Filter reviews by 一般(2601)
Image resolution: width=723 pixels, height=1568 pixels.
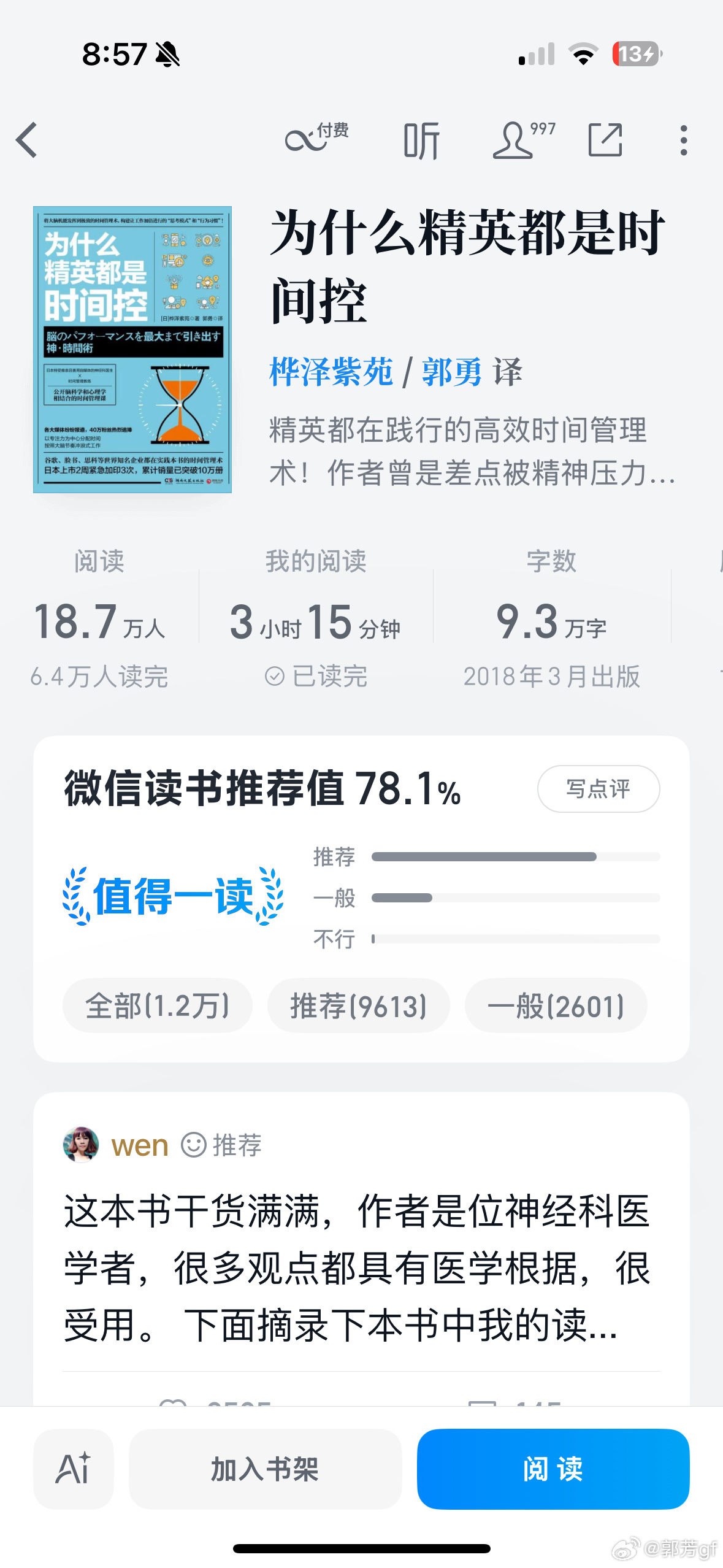(x=556, y=1005)
